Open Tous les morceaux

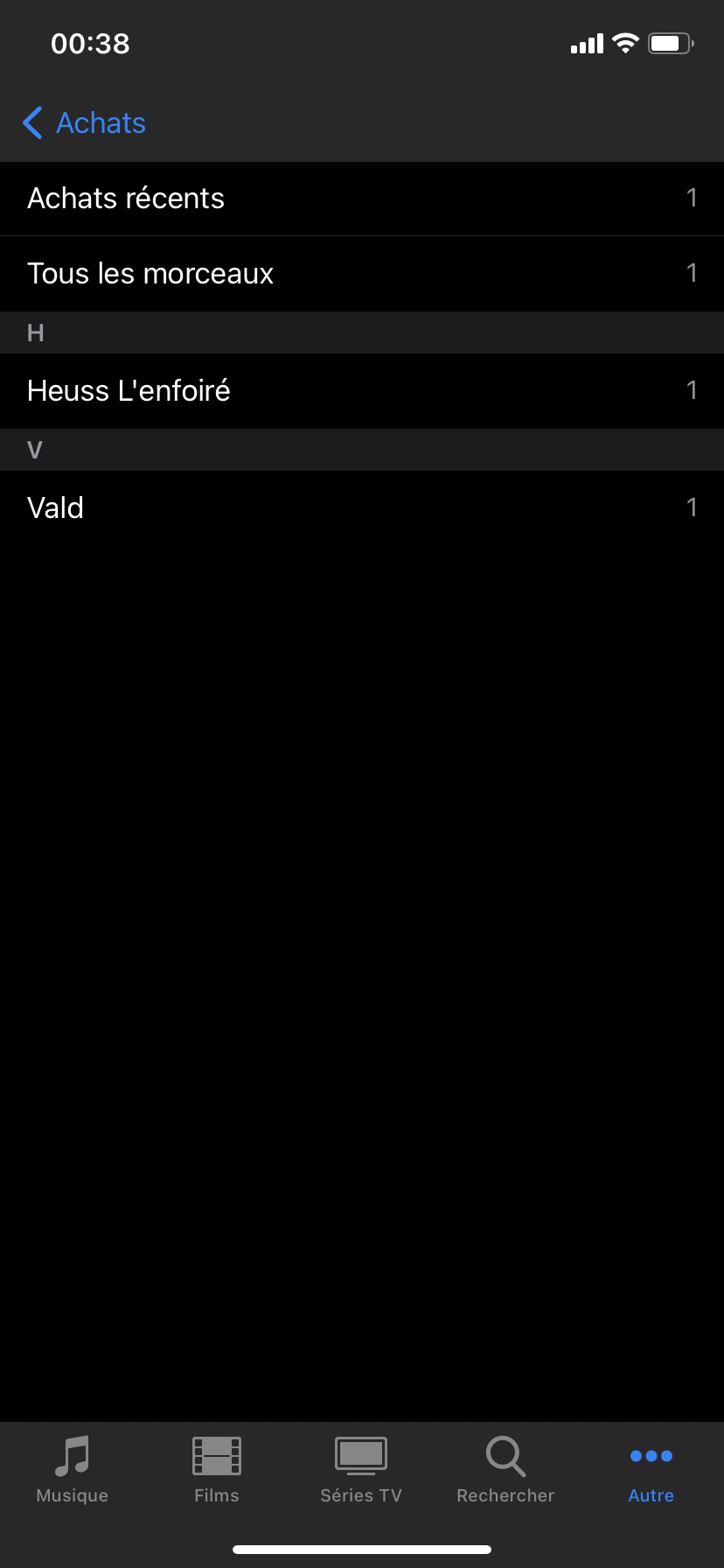point(362,274)
